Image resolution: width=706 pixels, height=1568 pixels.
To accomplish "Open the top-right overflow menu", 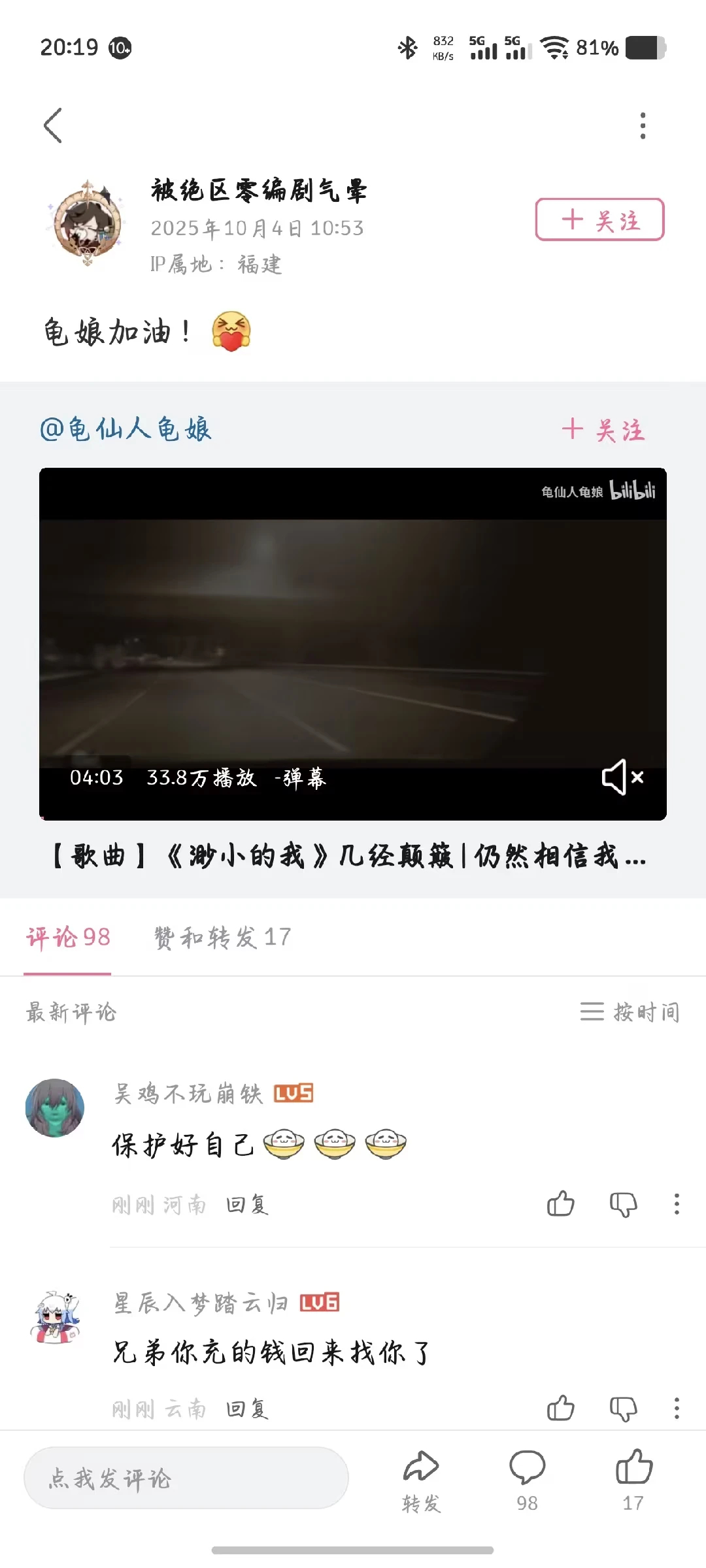I will point(643,125).
